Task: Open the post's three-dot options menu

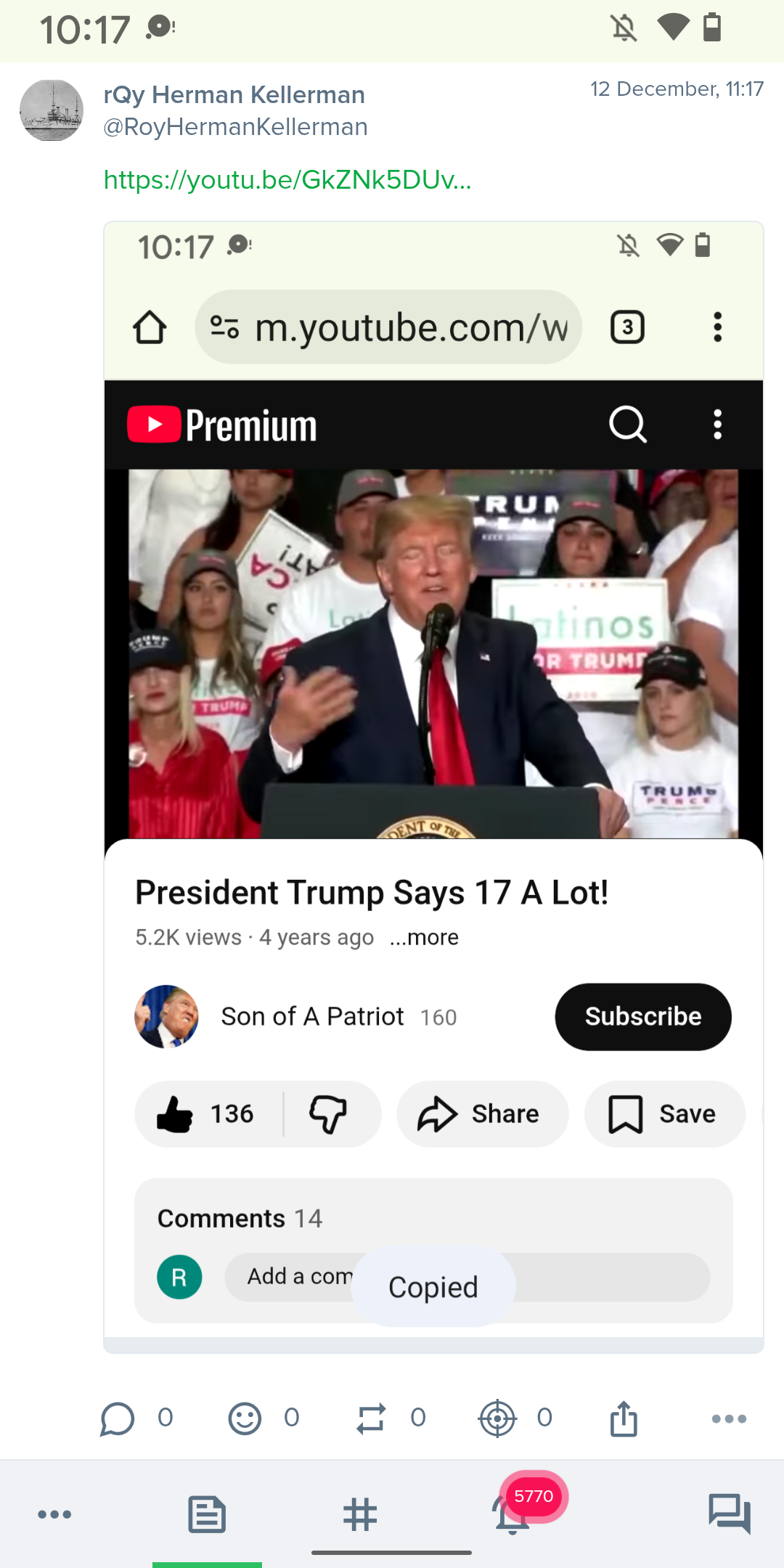Action: (729, 1418)
